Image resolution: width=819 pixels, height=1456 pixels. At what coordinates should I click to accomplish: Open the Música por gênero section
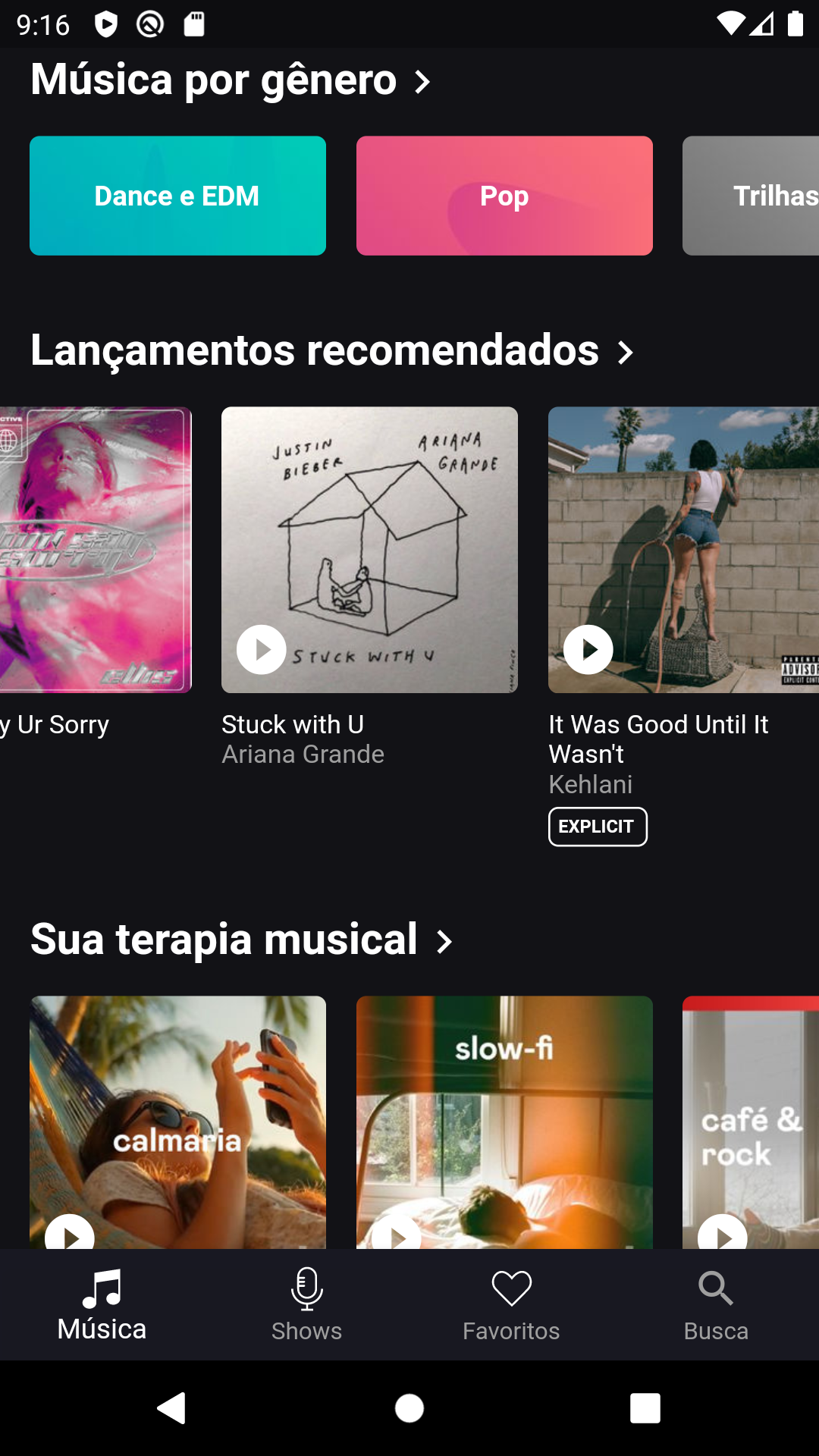231,80
